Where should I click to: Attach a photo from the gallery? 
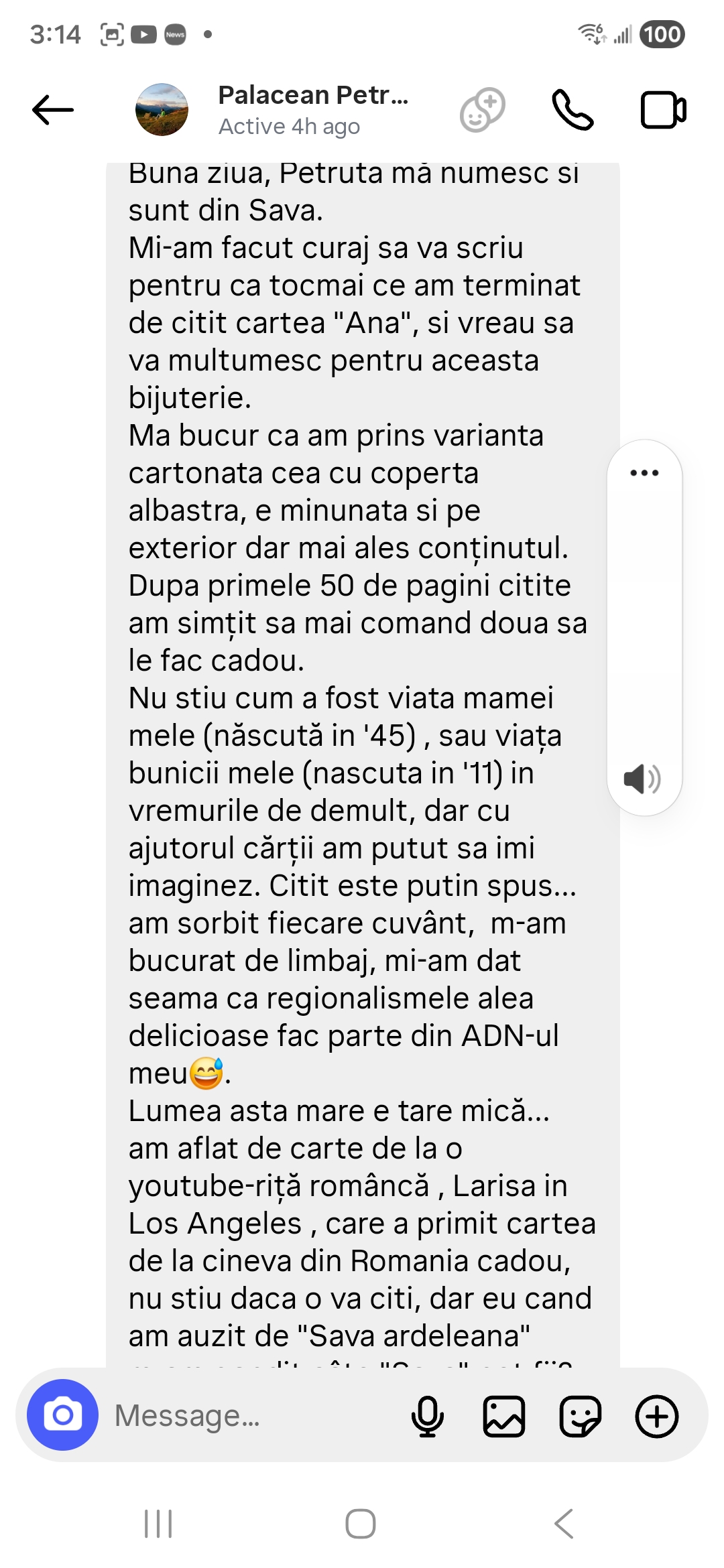503,1416
